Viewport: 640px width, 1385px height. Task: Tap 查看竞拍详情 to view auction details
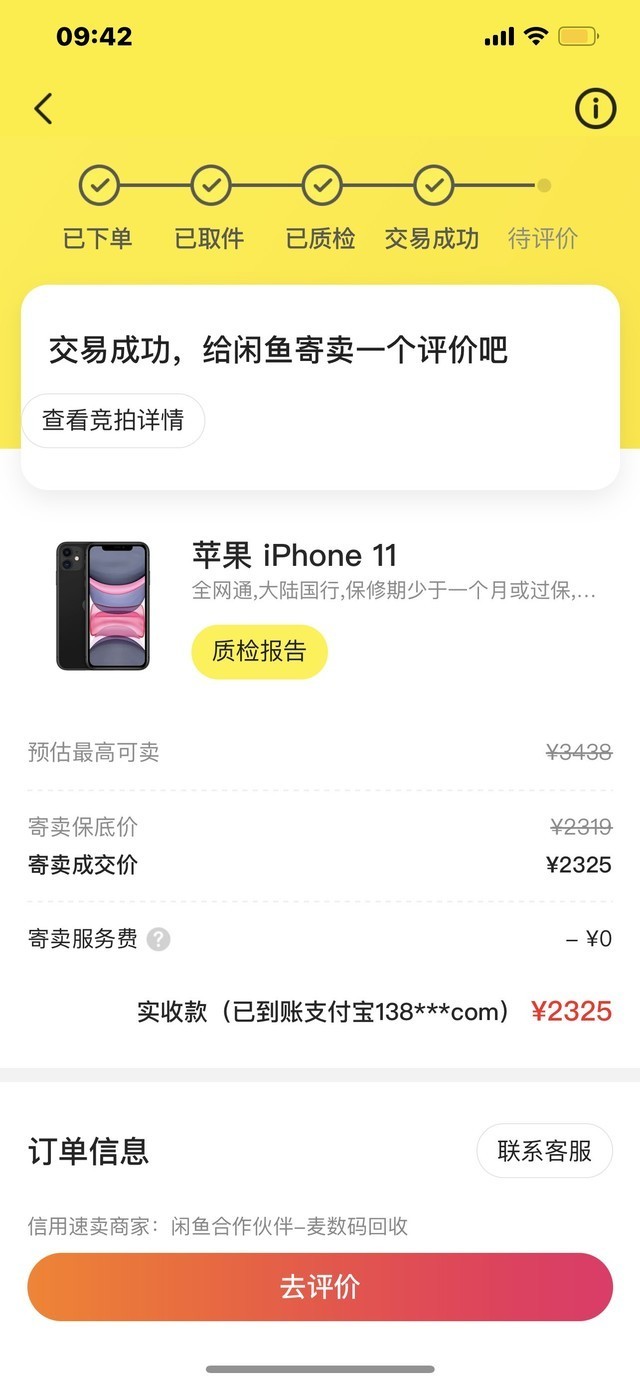tap(113, 420)
